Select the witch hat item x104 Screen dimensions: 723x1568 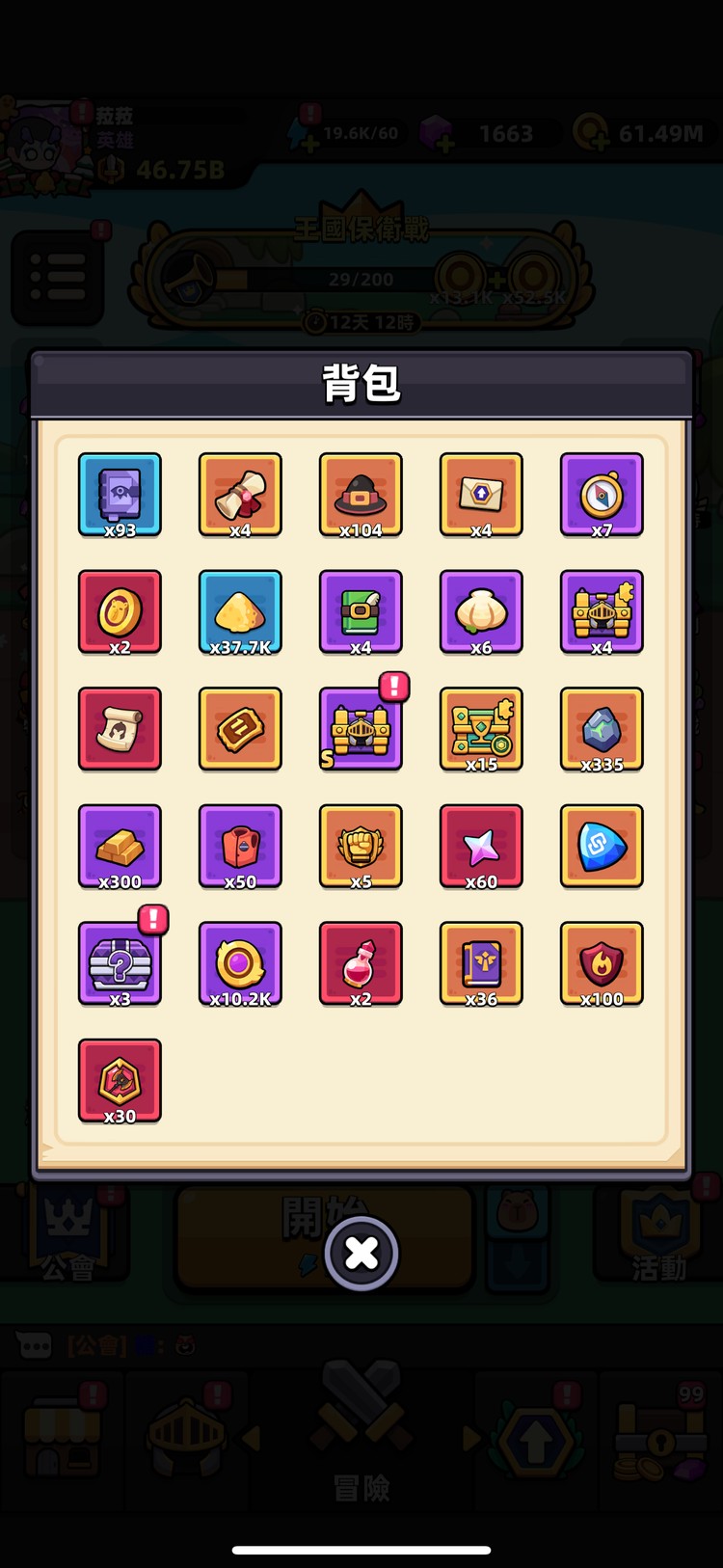click(361, 494)
